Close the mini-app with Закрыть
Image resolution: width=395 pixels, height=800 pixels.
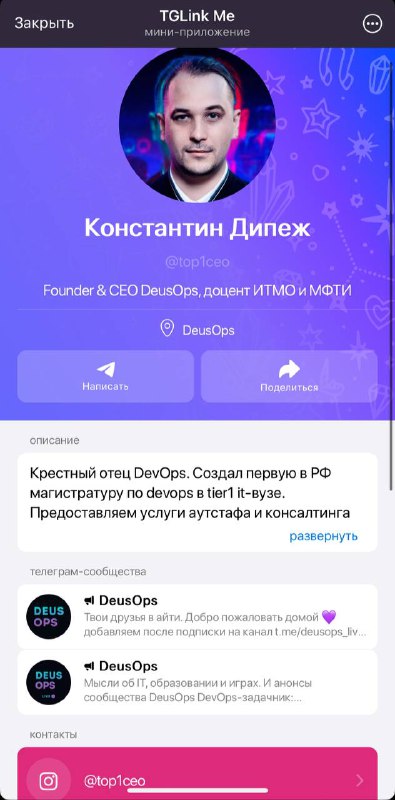[44, 23]
